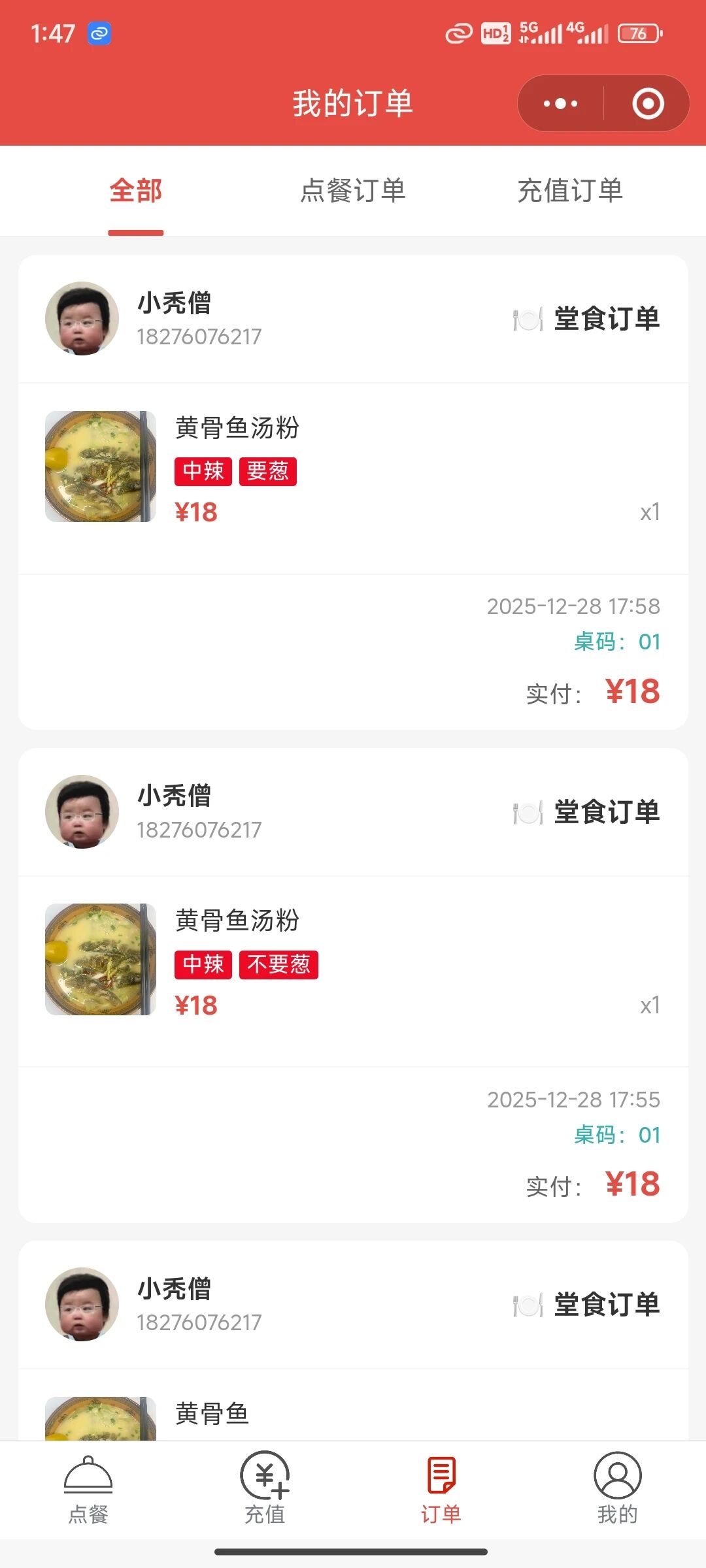Image resolution: width=706 pixels, height=1568 pixels.
Task: Select the 全部 orders tab
Action: 136,191
